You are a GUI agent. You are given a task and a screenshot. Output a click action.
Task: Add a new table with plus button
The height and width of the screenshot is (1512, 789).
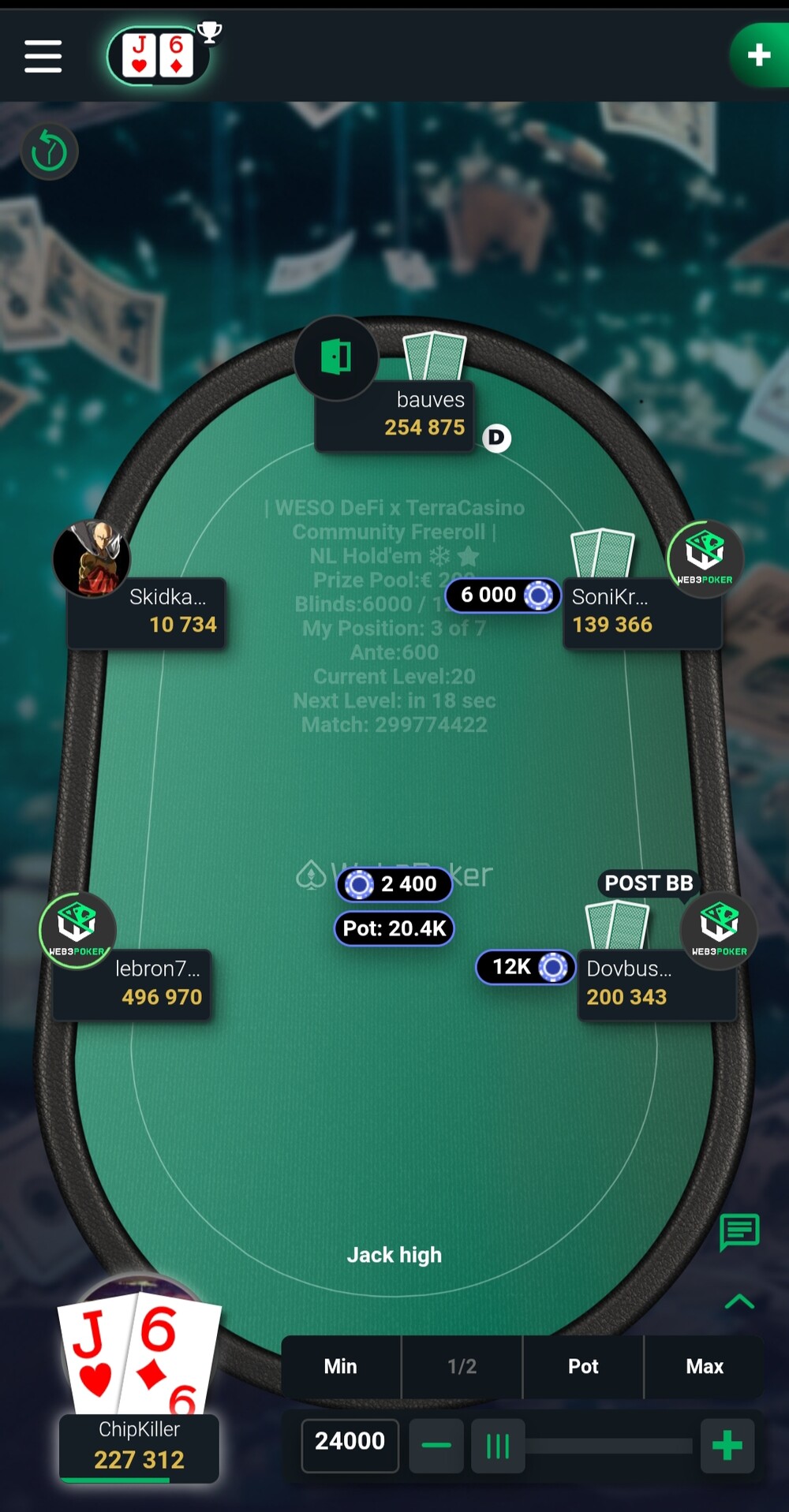759,54
